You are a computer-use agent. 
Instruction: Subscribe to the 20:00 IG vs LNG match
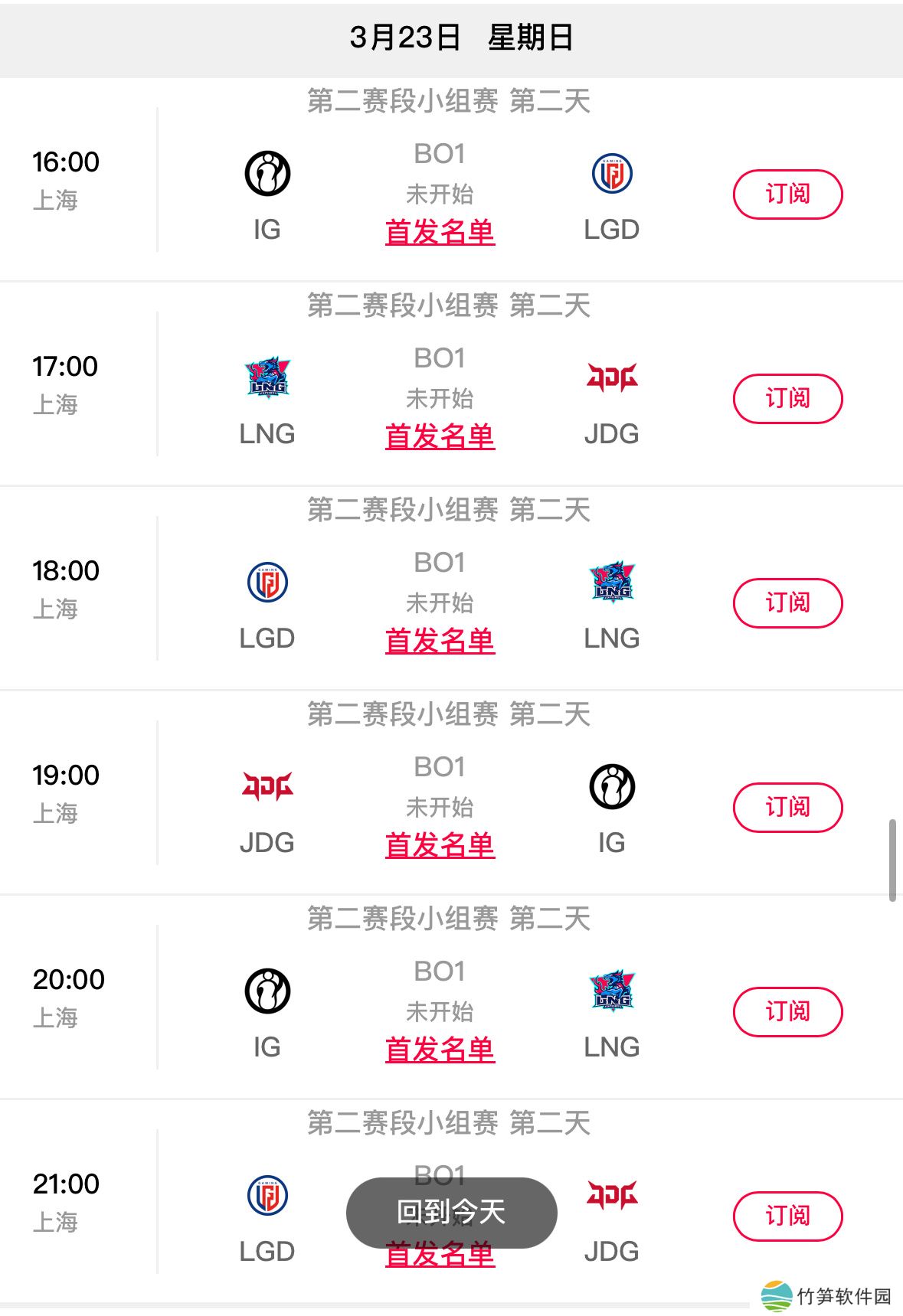[x=787, y=1012]
